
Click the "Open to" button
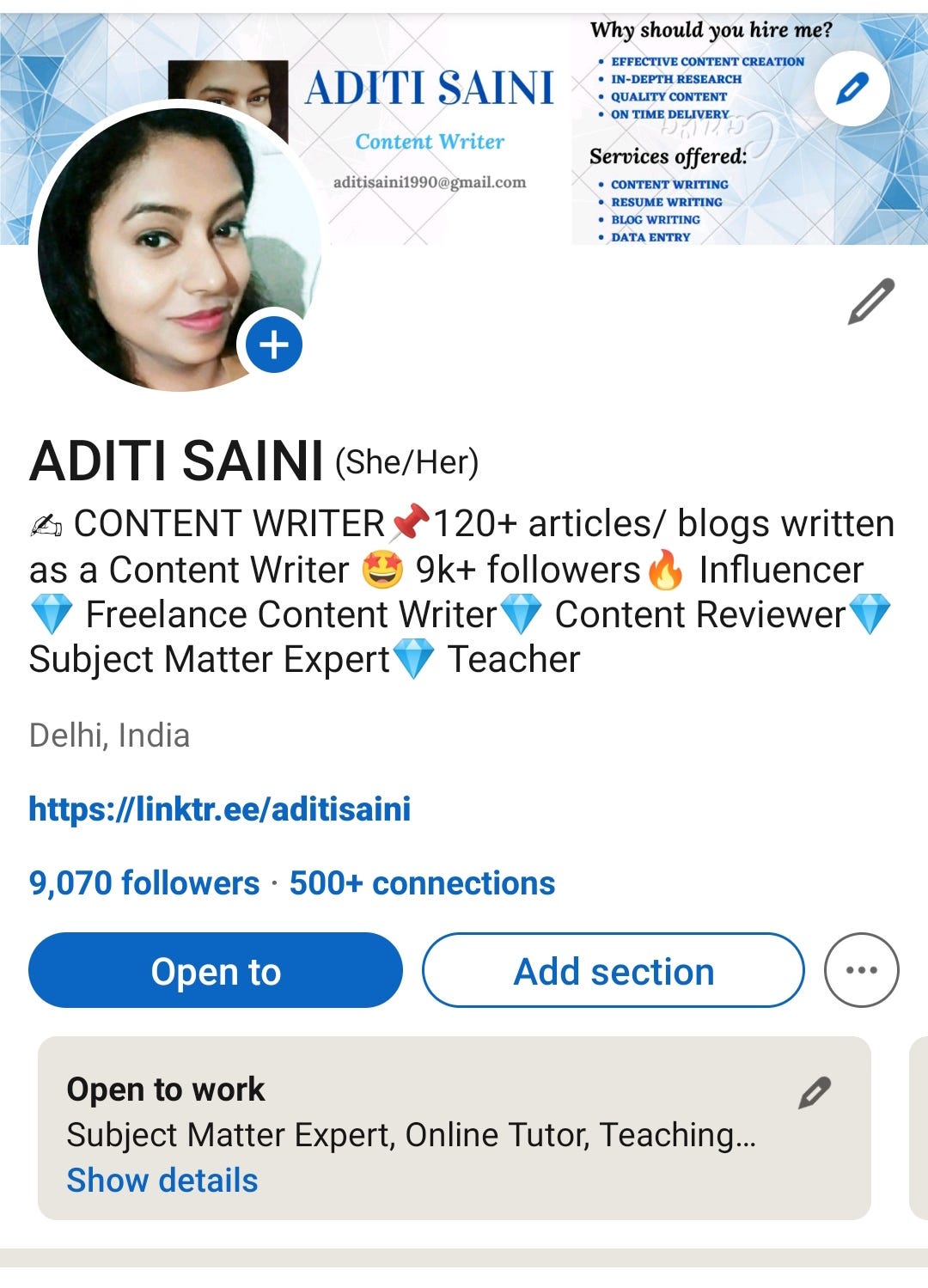pyautogui.click(x=215, y=970)
